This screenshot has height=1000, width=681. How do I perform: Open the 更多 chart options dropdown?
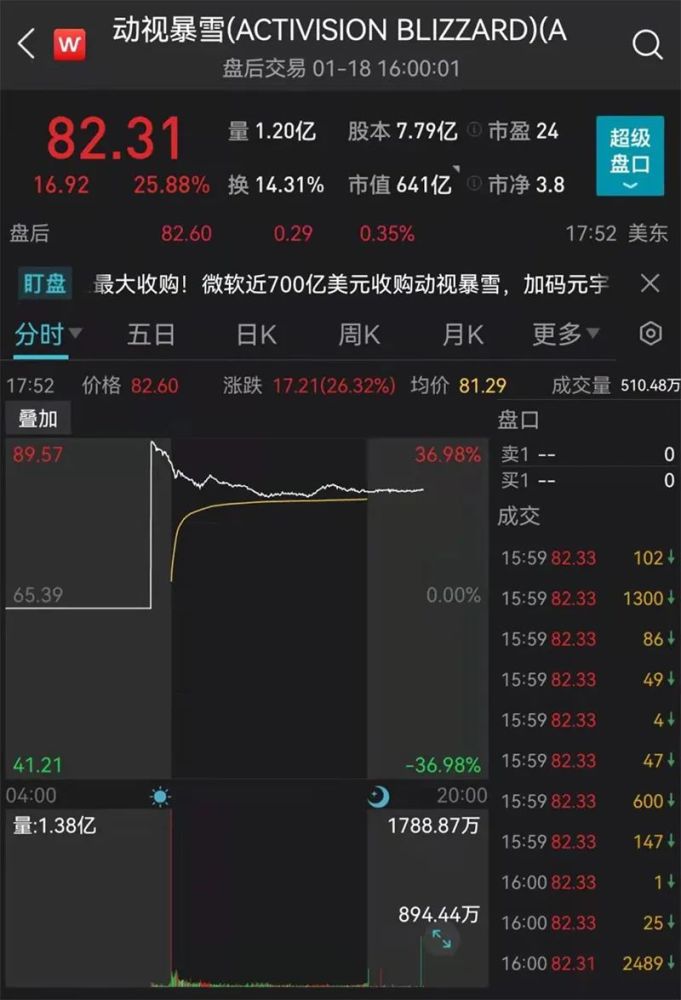[x=565, y=334]
